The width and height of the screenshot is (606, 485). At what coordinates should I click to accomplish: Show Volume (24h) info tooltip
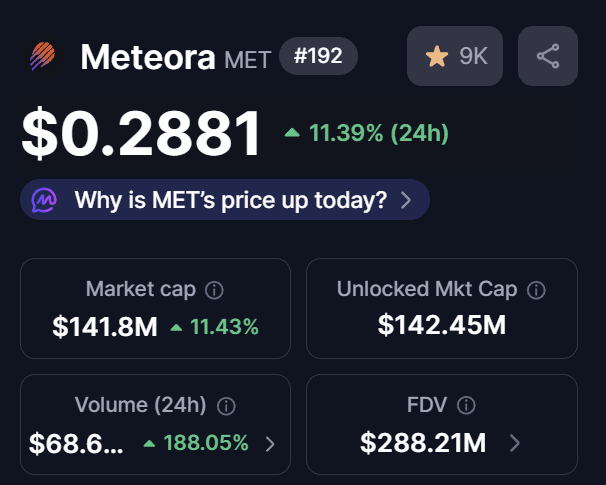pos(226,406)
